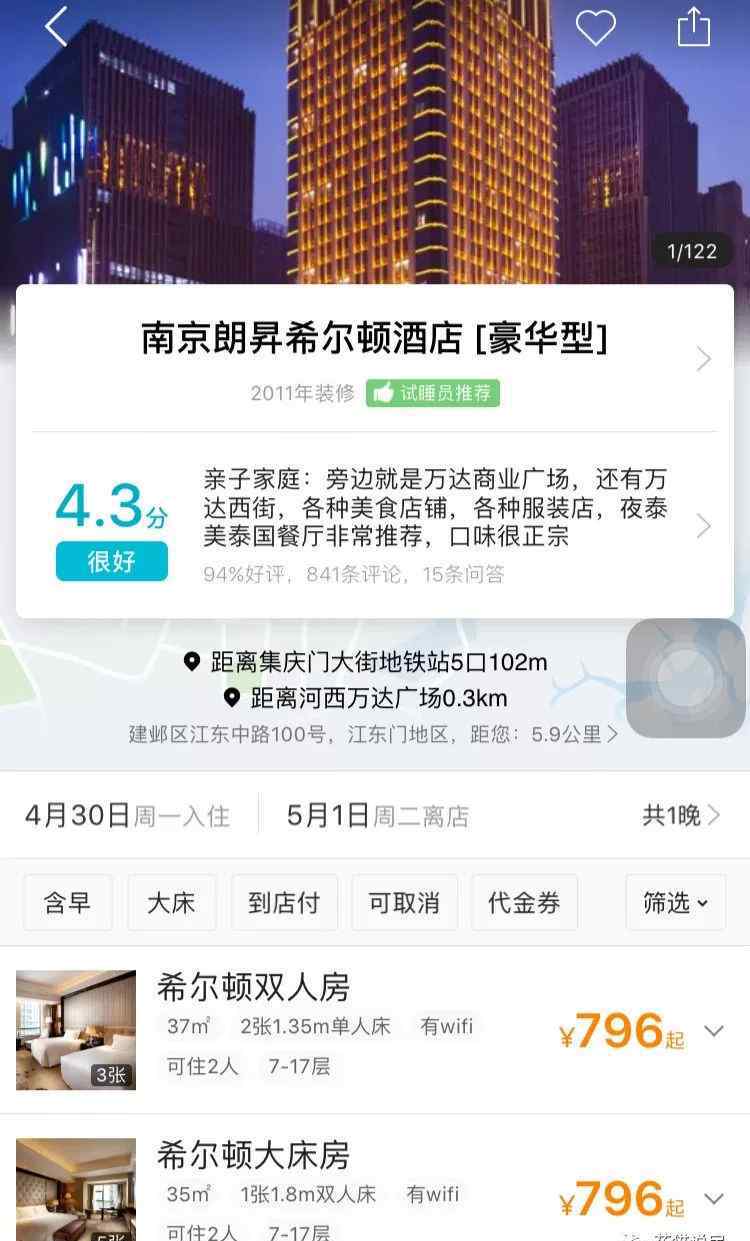
Task: Tap the floating assistive touch button
Action: (x=685, y=678)
